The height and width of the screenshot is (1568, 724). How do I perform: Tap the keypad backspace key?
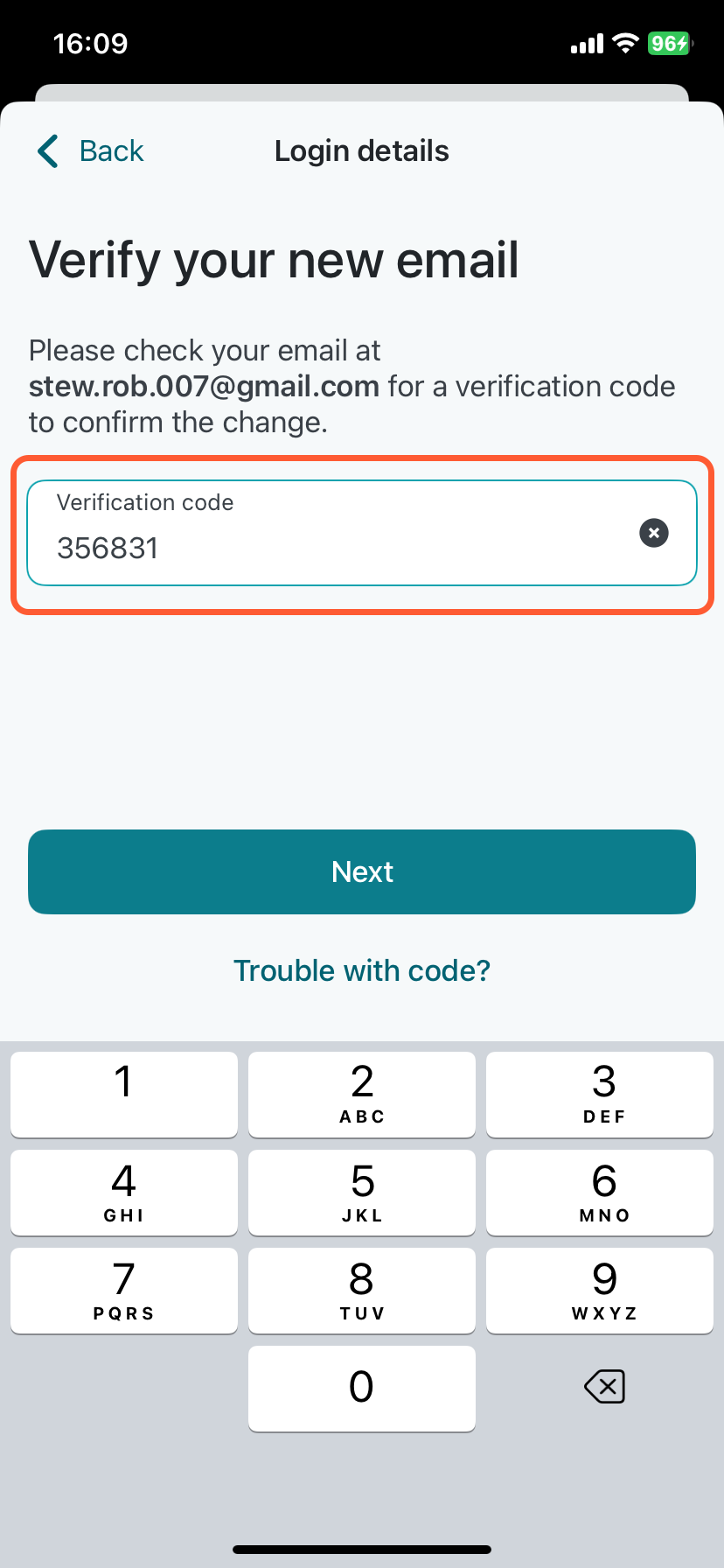[604, 1387]
